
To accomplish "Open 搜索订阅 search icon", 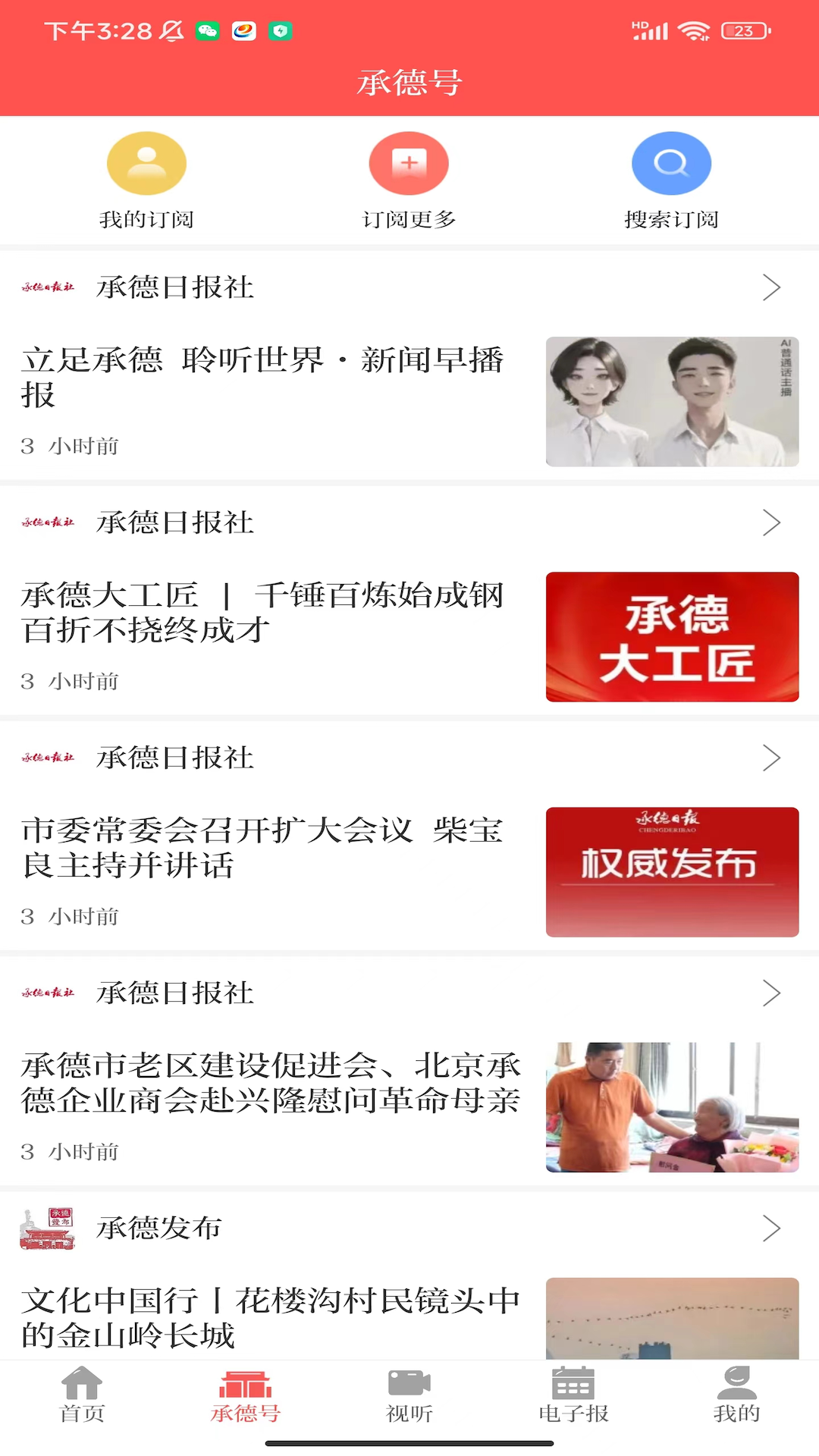I will coord(670,162).
